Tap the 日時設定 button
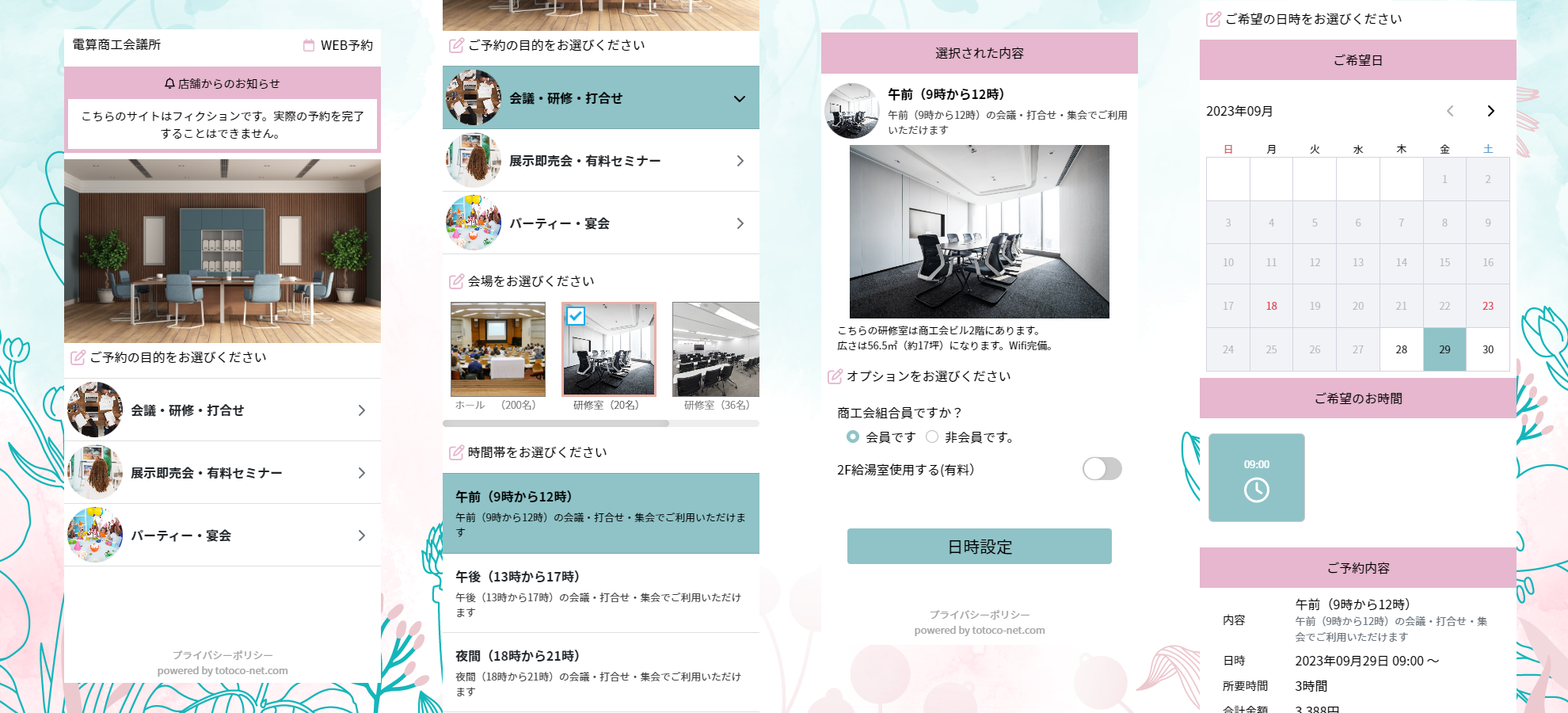 coord(979,547)
